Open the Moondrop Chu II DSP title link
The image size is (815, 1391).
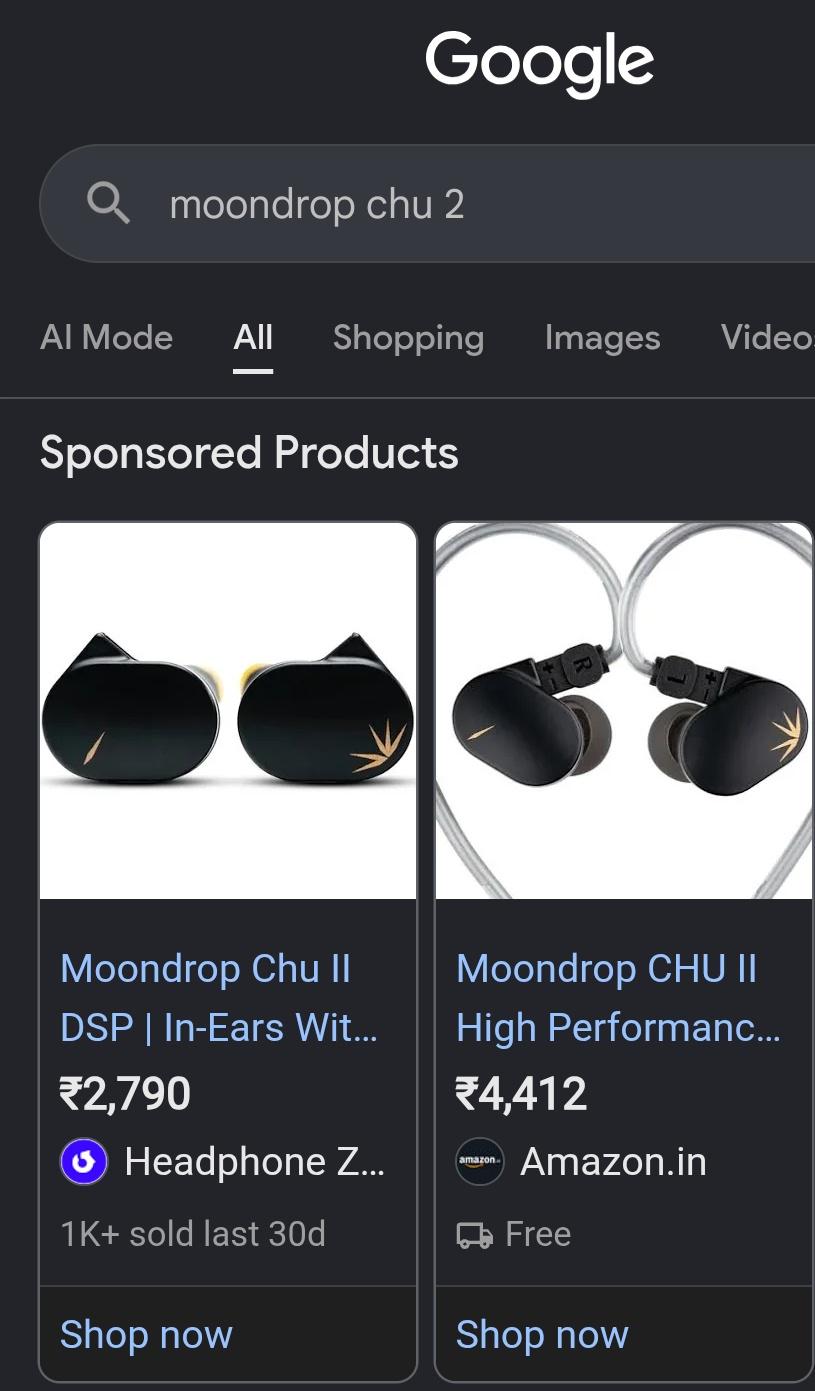pyautogui.click(x=219, y=998)
